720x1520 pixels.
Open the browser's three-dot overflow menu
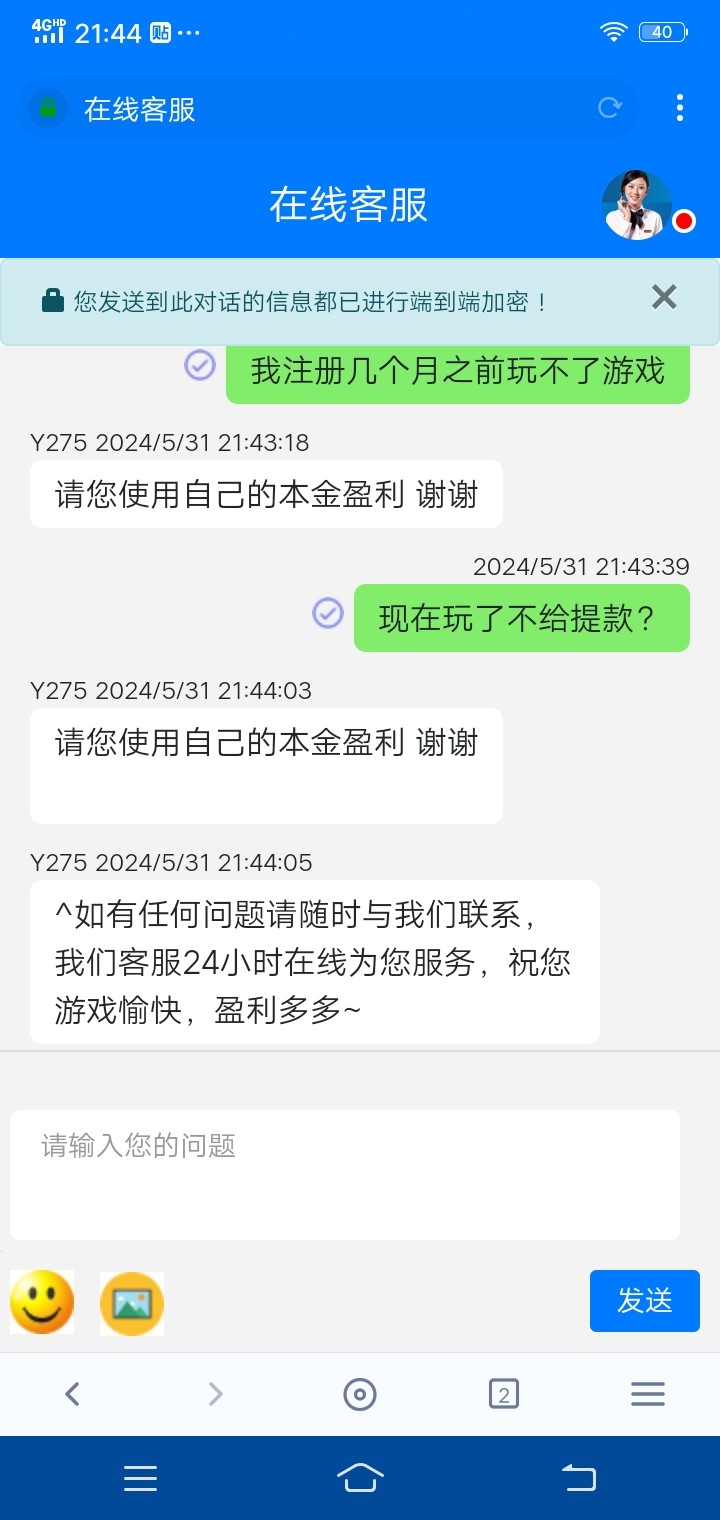pyautogui.click(x=680, y=108)
